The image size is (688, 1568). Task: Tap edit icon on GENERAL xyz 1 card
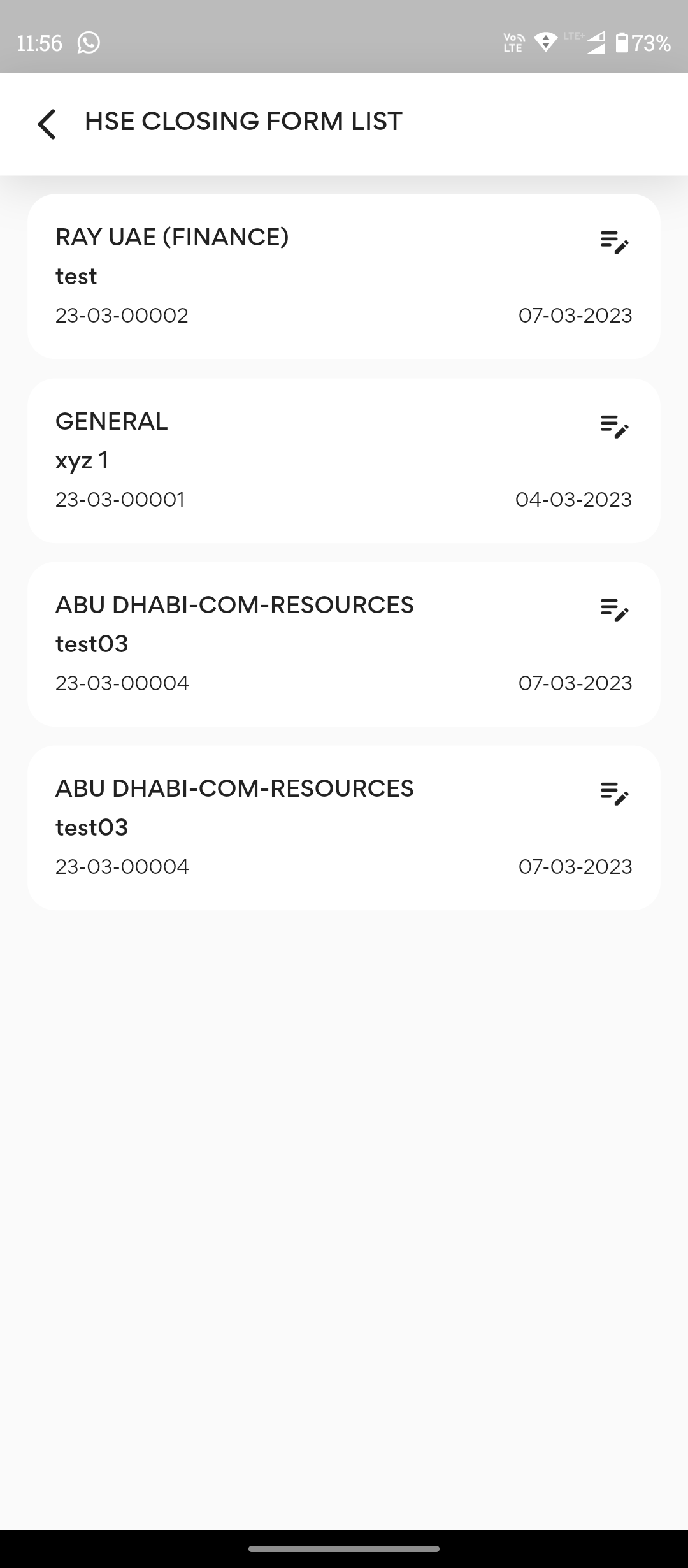coord(614,426)
